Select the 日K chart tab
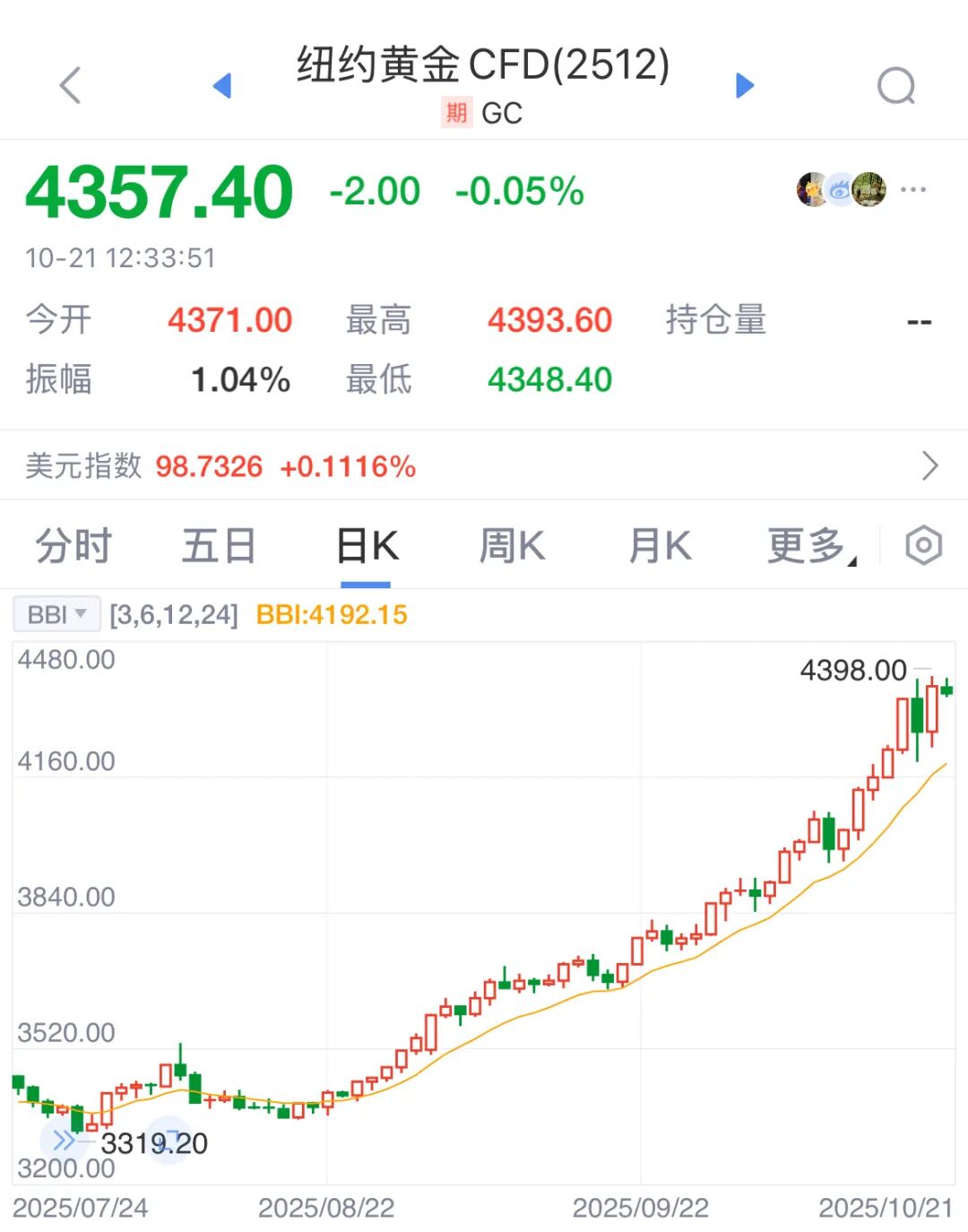968x1232 pixels. coord(367,545)
